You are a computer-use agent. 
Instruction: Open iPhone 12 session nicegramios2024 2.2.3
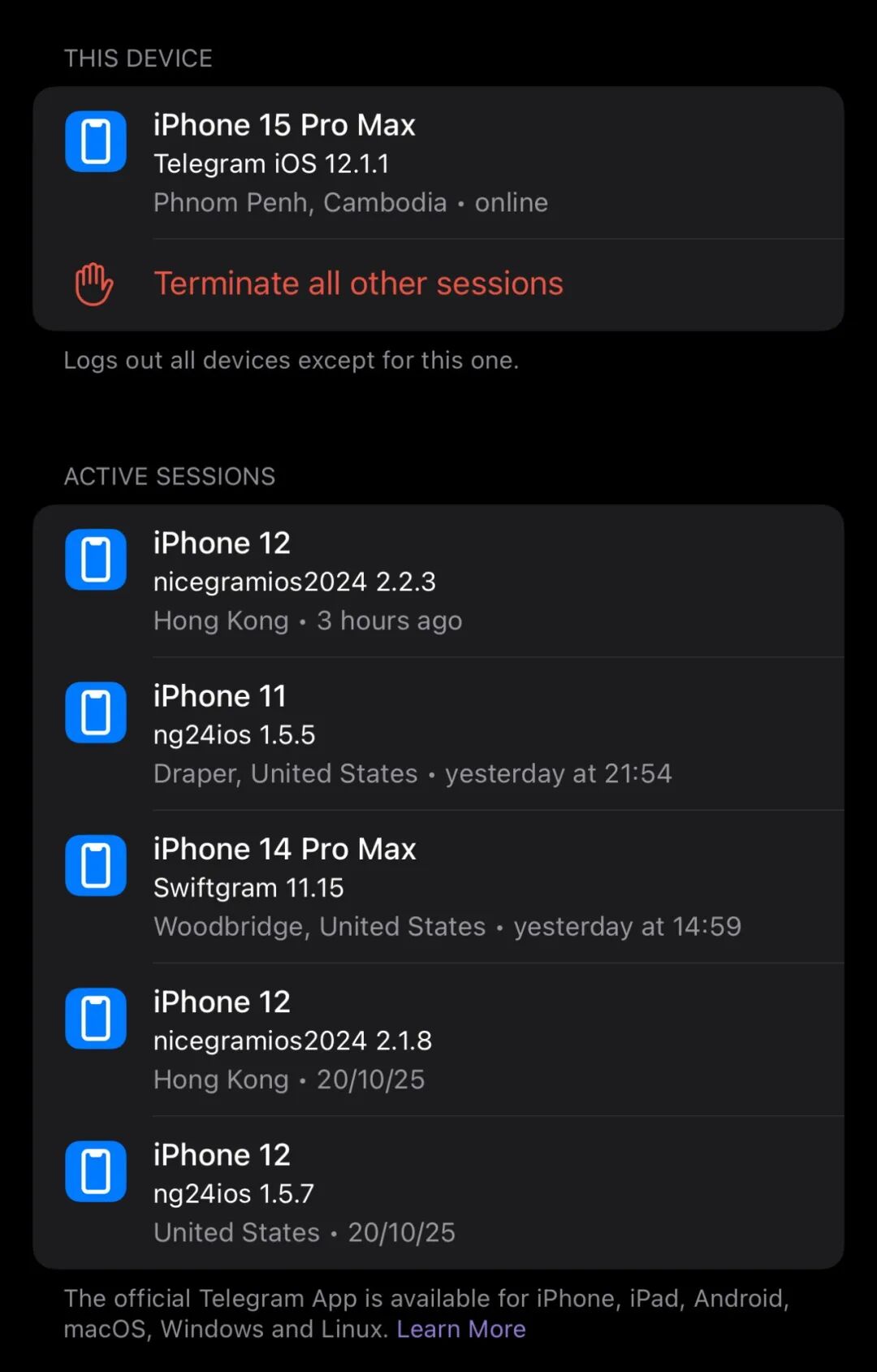click(438, 581)
